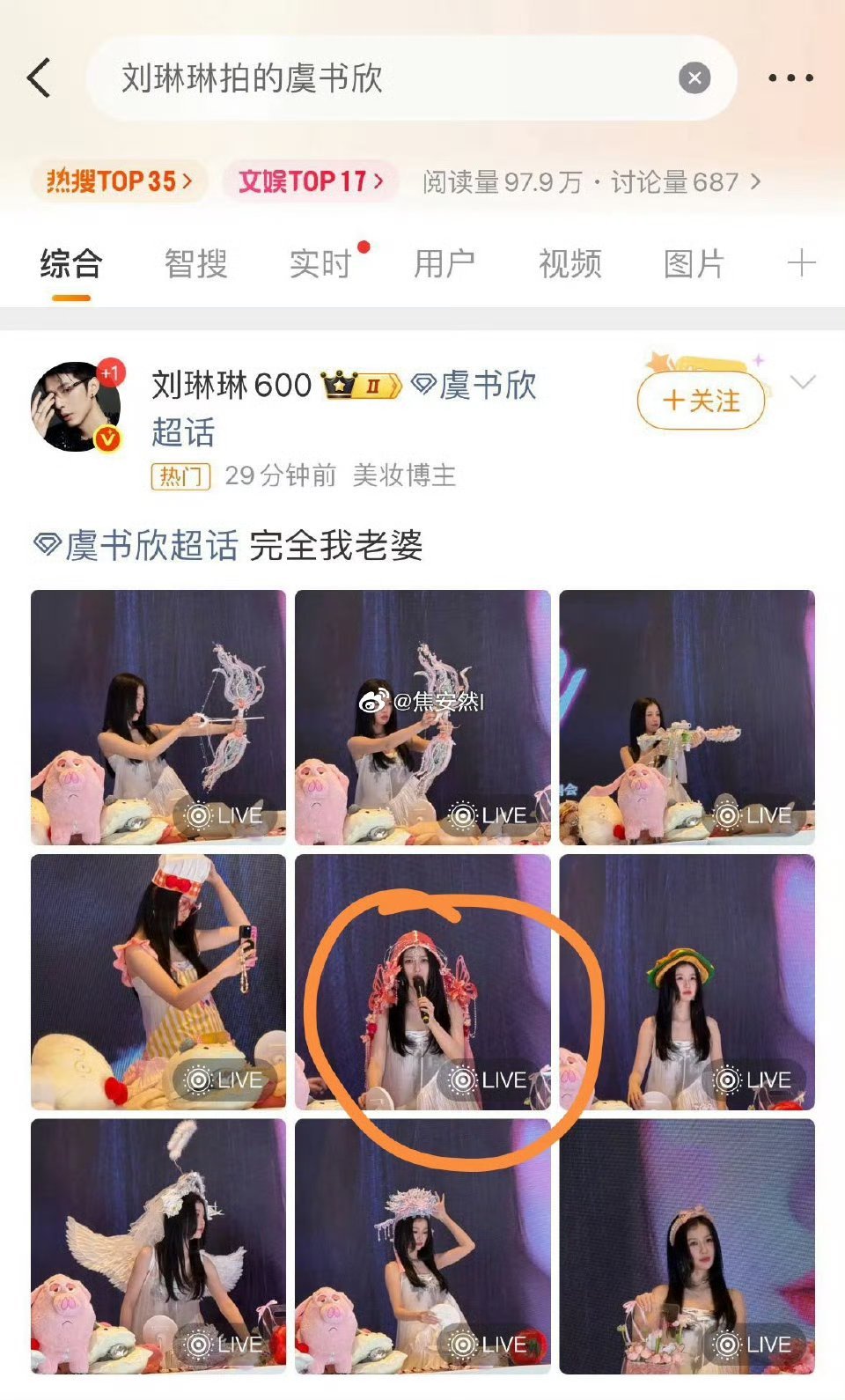Screen dimensions: 845x1400
Task: Clear the search text with the X icon
Action: 696,77
